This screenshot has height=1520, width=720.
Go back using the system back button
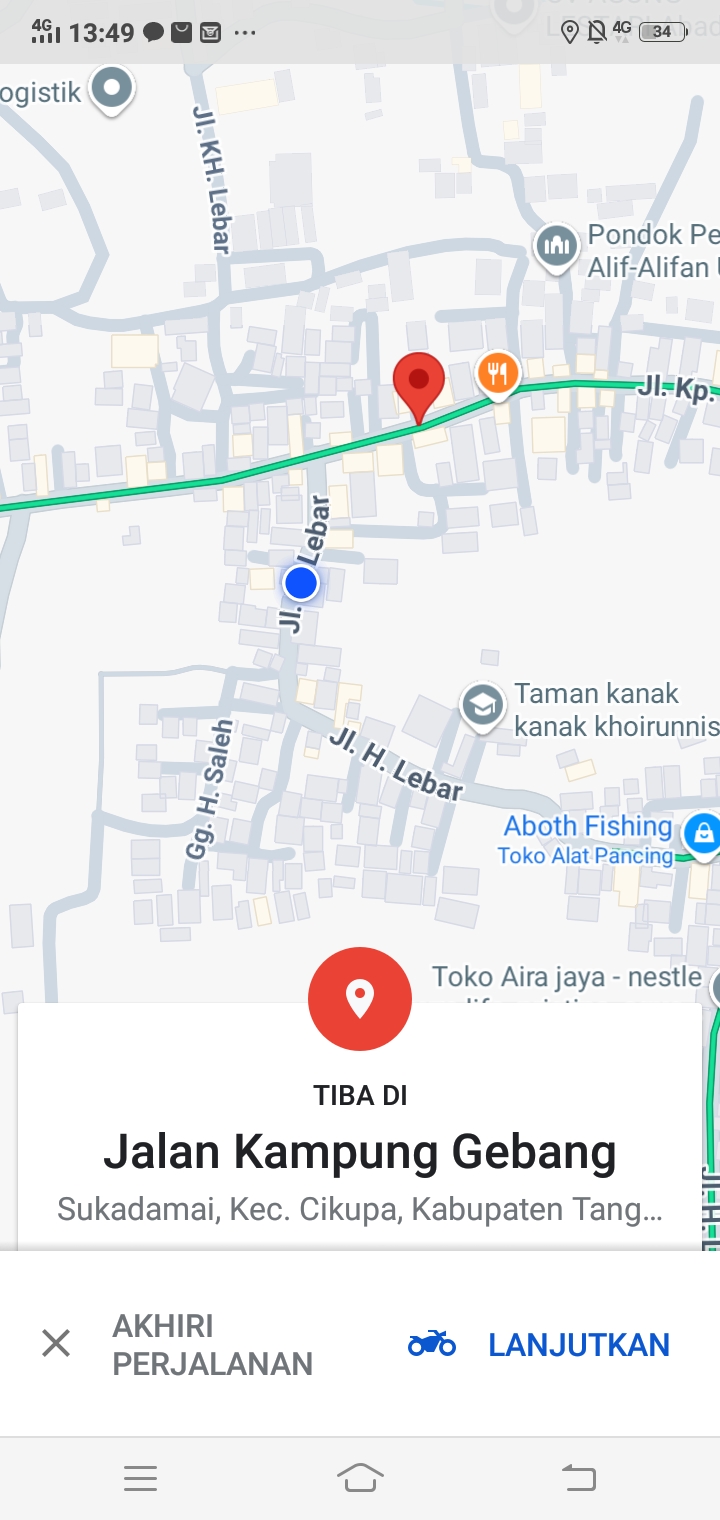[x=578, y=1477]
